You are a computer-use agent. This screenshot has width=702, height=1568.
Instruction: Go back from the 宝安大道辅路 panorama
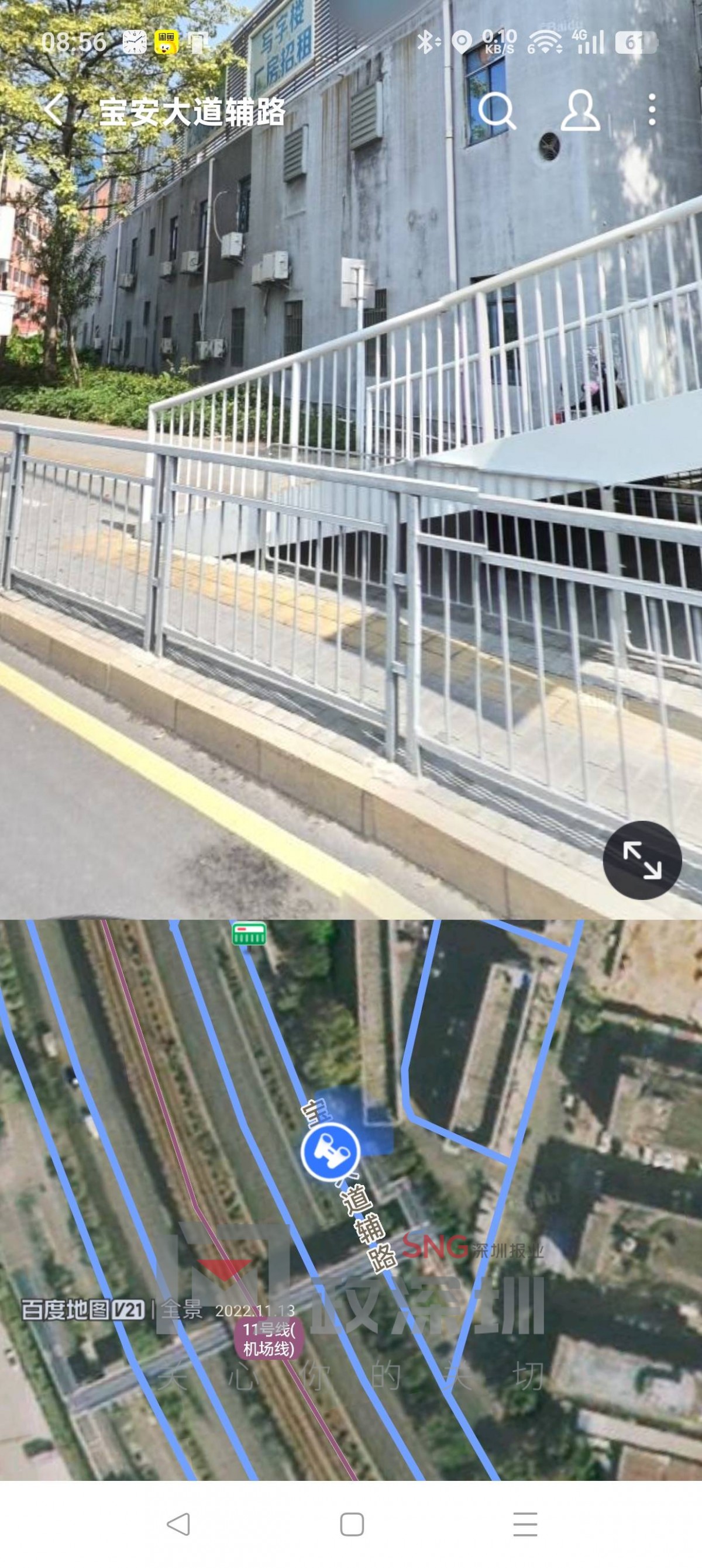54,110
